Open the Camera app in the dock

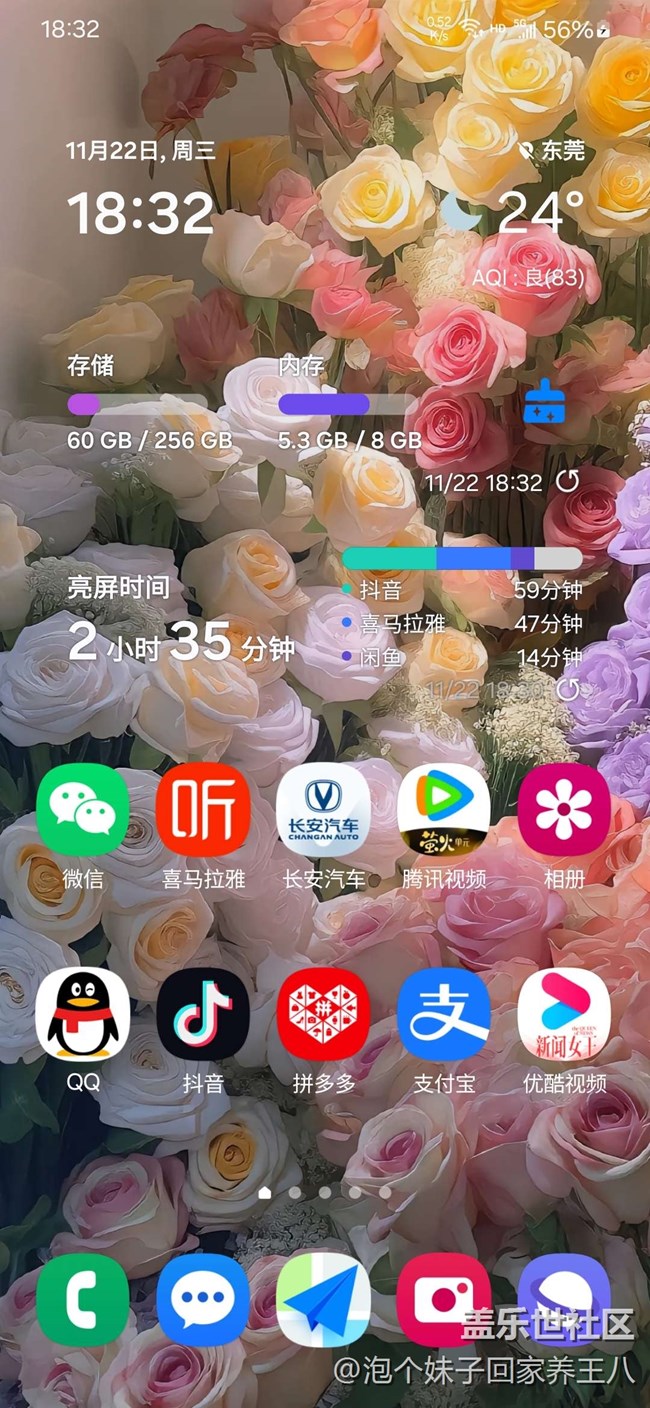(444, 1300)
